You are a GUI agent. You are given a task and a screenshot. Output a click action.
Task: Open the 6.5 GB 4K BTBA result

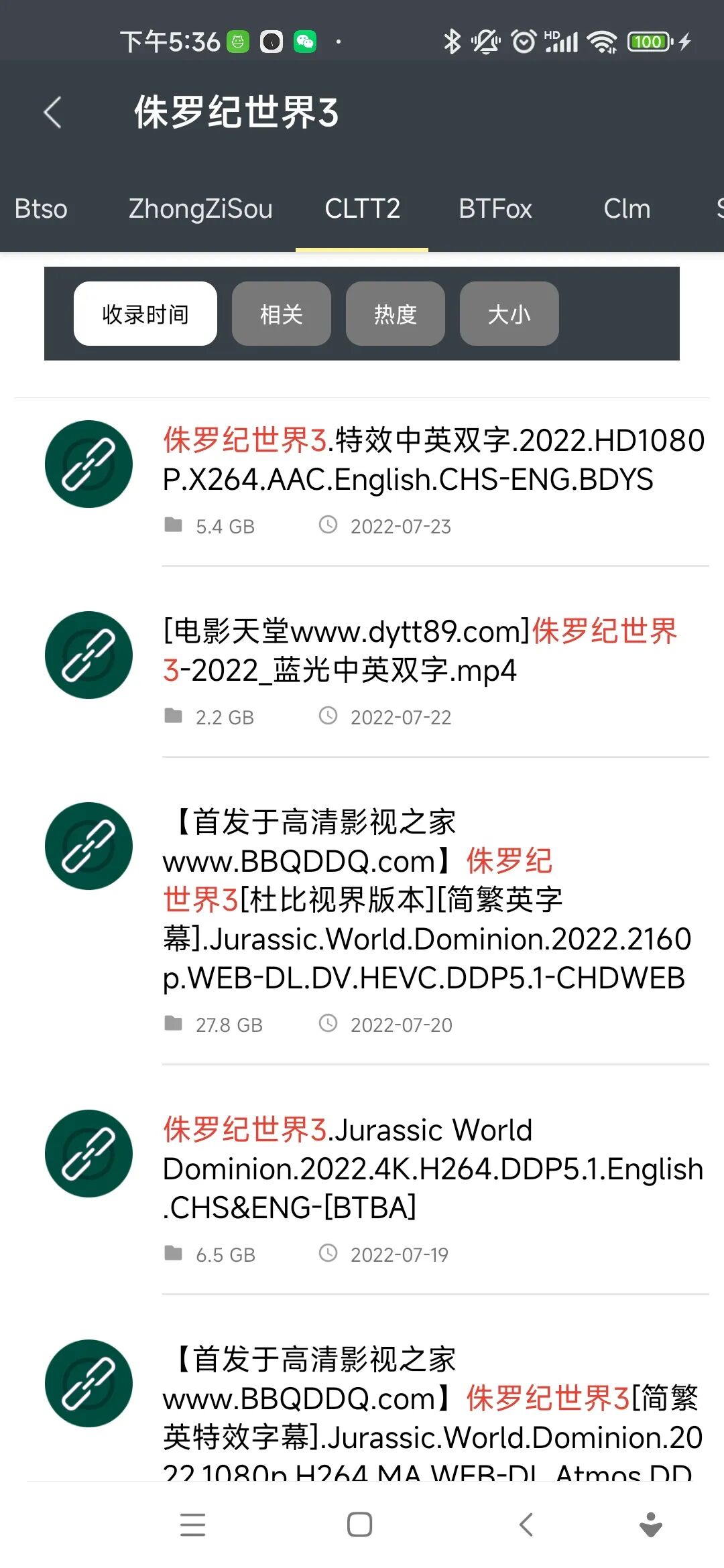[x=433, y=1169]
